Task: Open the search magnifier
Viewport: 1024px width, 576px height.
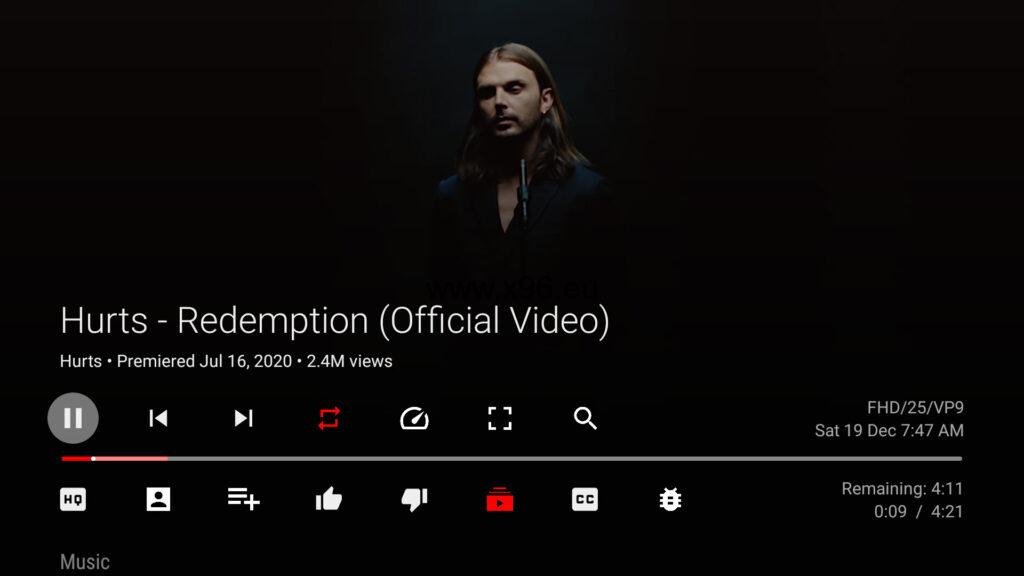Action: [x=585, y=418]
